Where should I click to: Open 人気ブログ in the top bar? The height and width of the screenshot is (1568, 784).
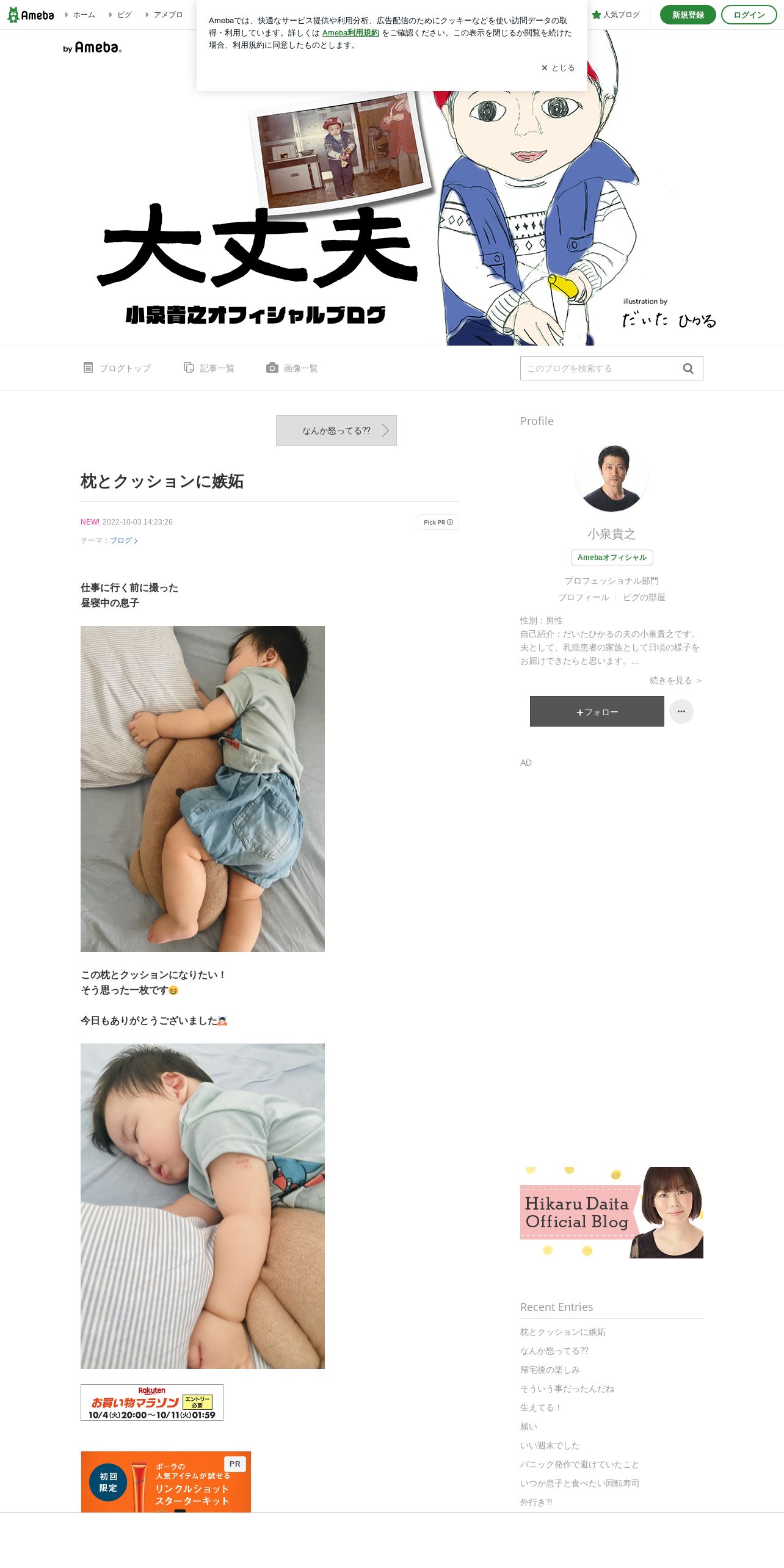click(x=615, y=15)
